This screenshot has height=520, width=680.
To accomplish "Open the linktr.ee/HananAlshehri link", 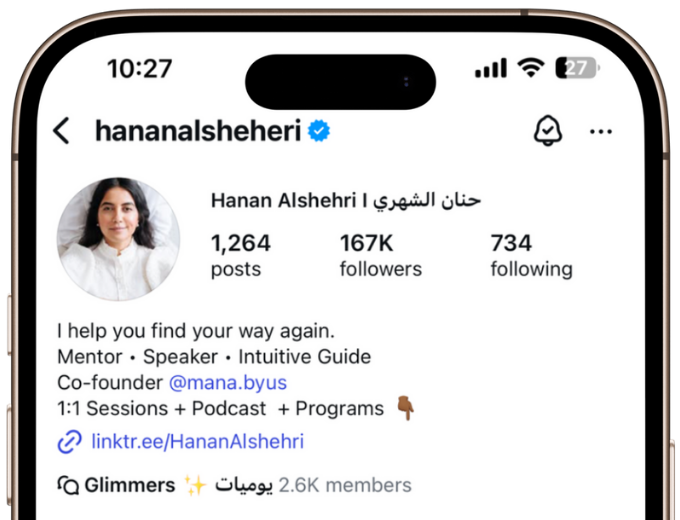I will point(196,441).
